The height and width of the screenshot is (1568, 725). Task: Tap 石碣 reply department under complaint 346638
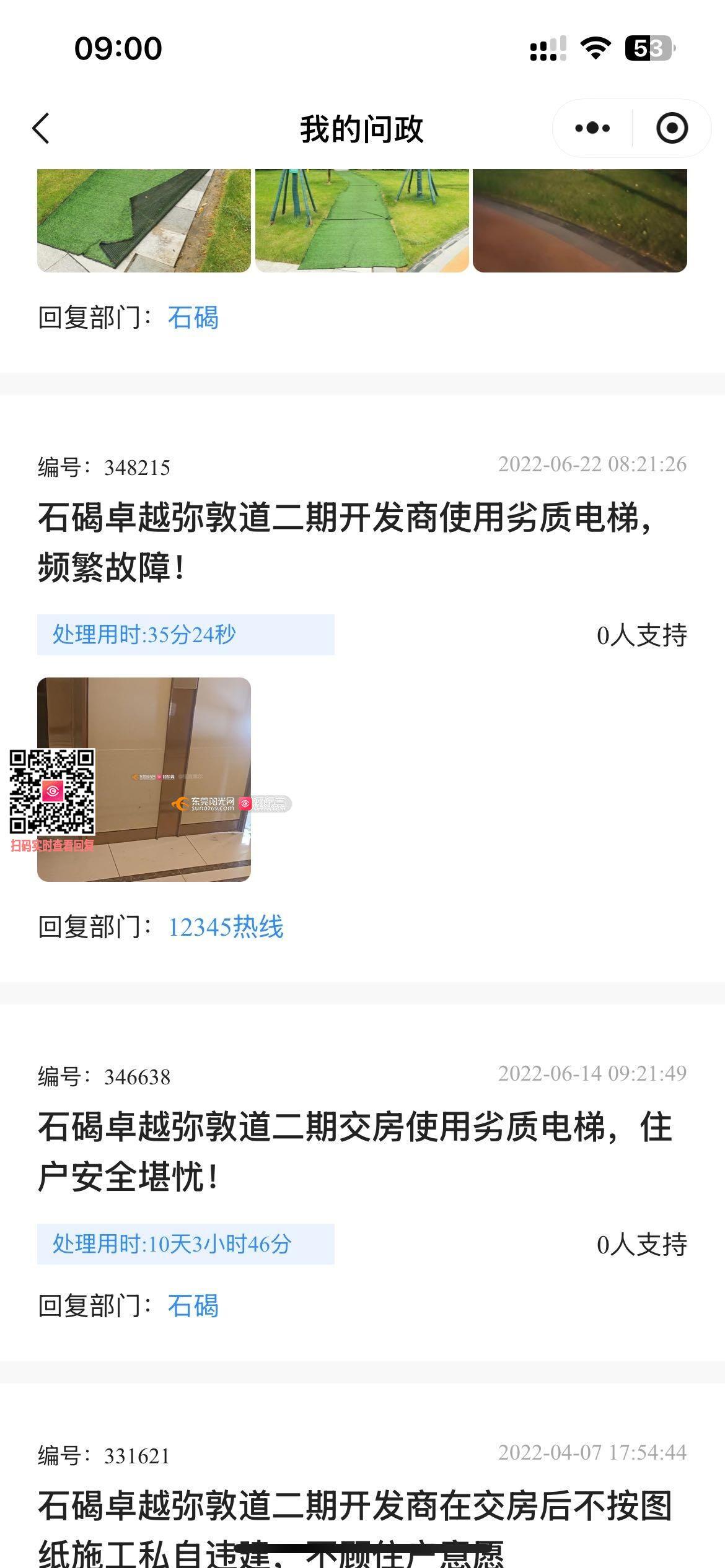click(x=193, y=1306)
